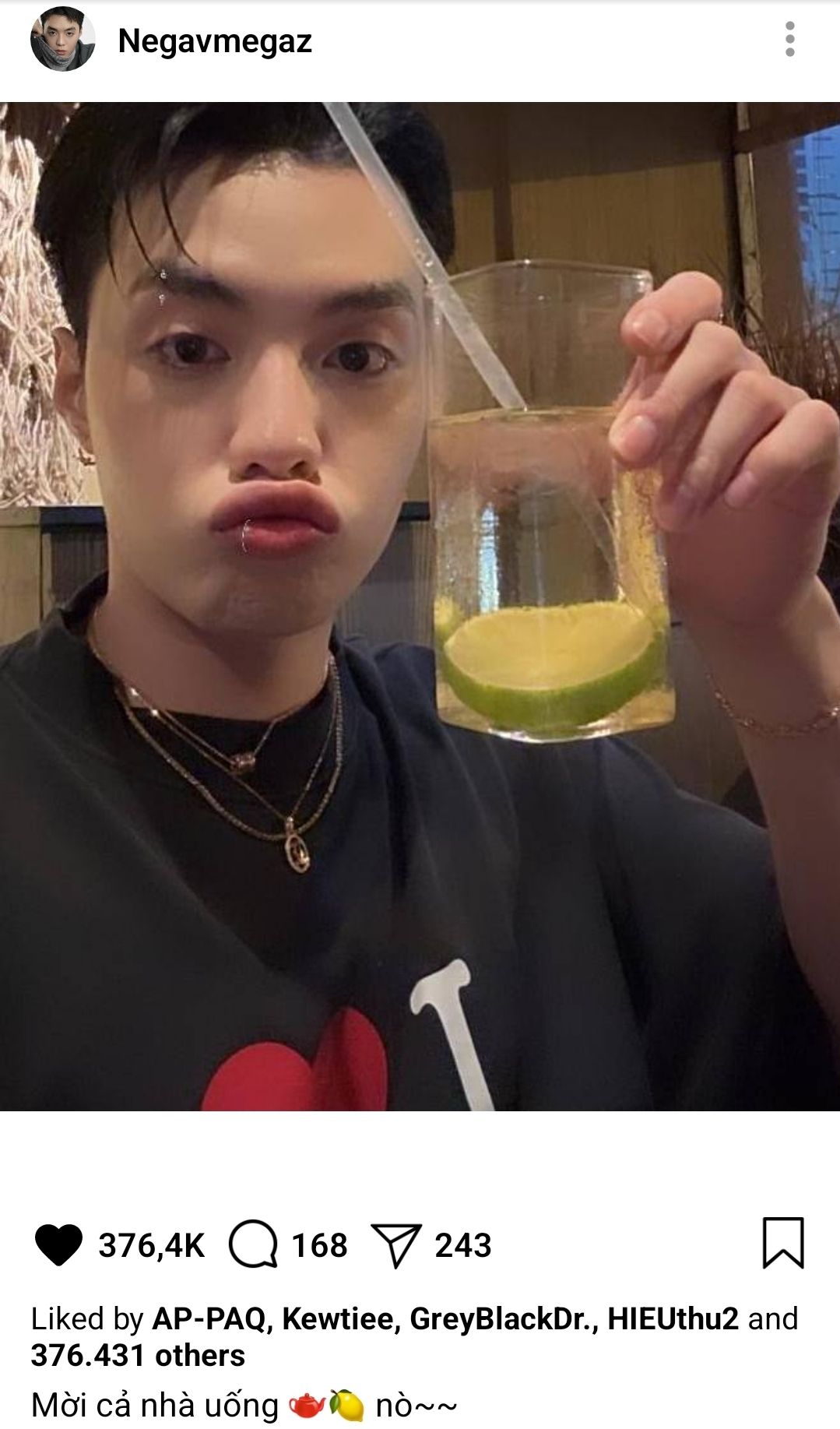Open comments with the speech bubble icon
Viewport: 840px width, 1429px height.
253,1244
